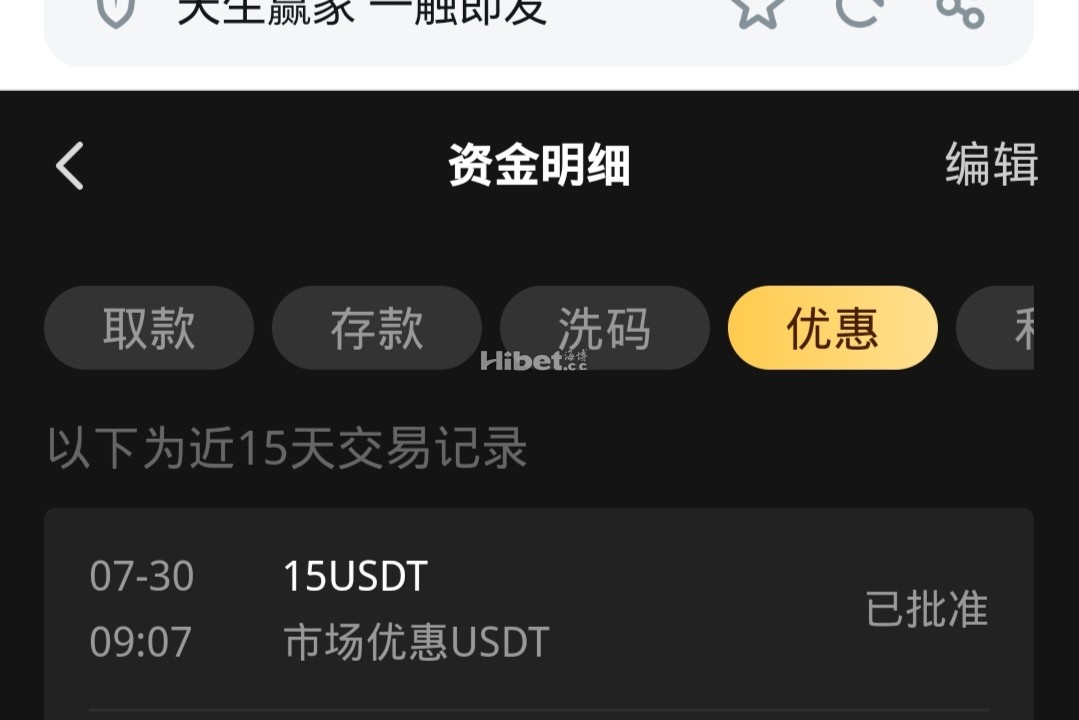This screenshot has width=1079, height=720.
Task: Go back from 资金明细 page
Action: tap(70, 166)
